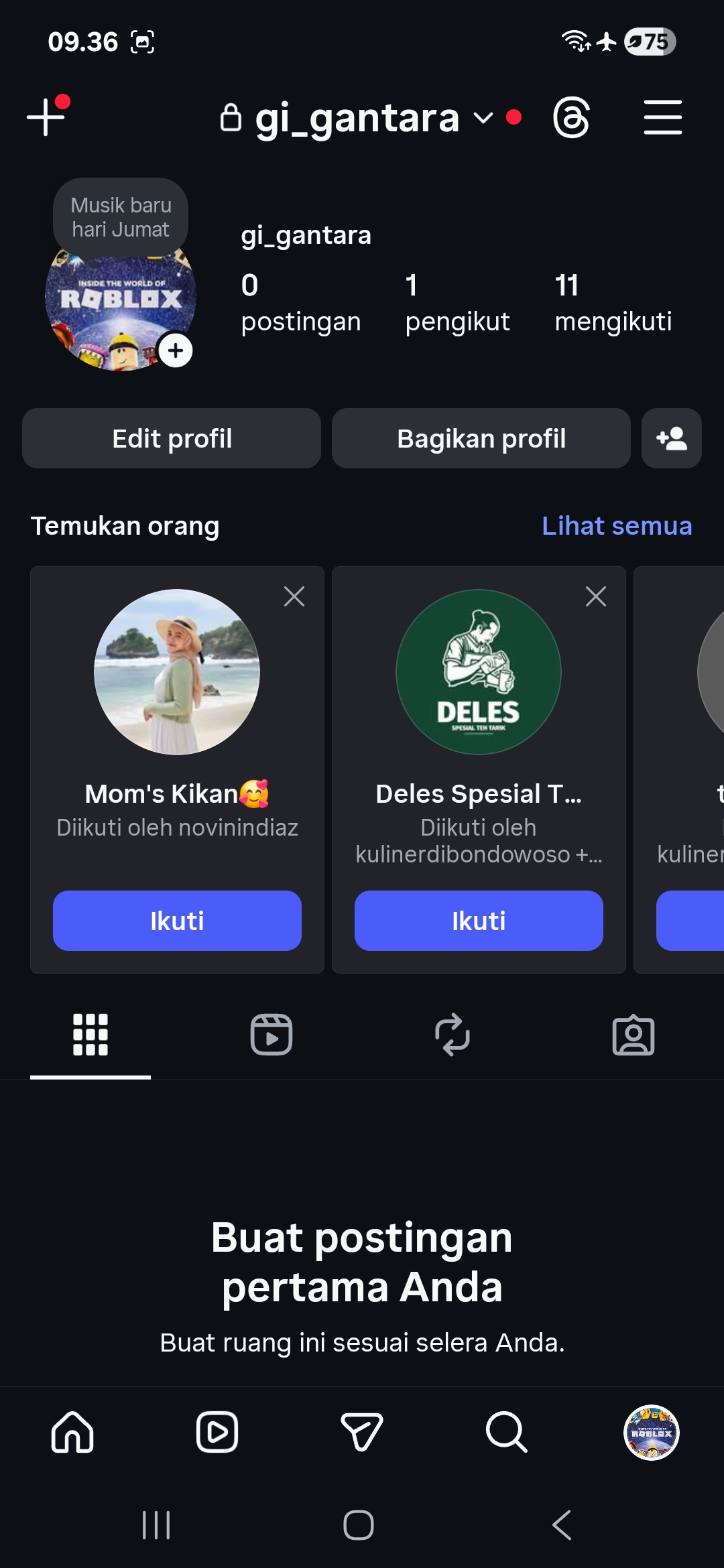The image size is (724, 1568).
Task: Go to home feed in bottom navigation
Action: click(x=72, y=1432)
